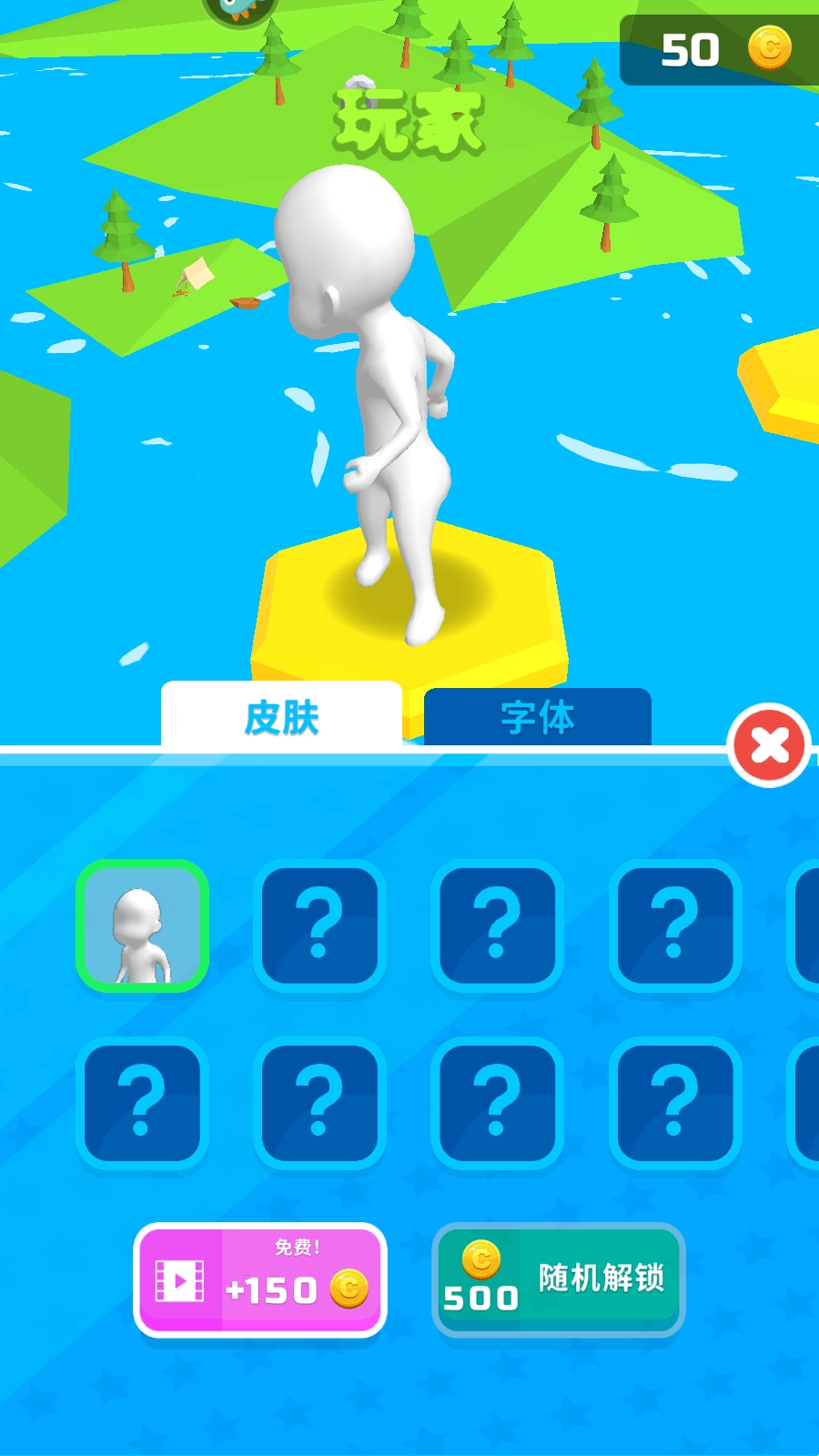Tap the coin balance showing 50

click(693, 50)
